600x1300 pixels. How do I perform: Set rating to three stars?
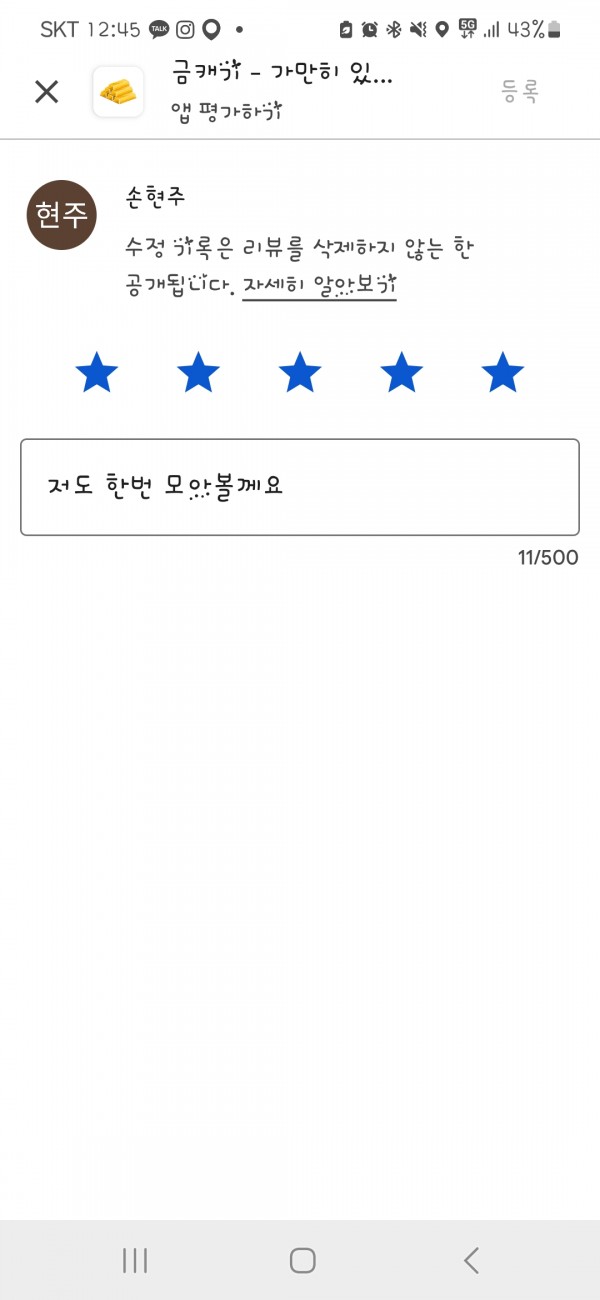tap(300, 373)
